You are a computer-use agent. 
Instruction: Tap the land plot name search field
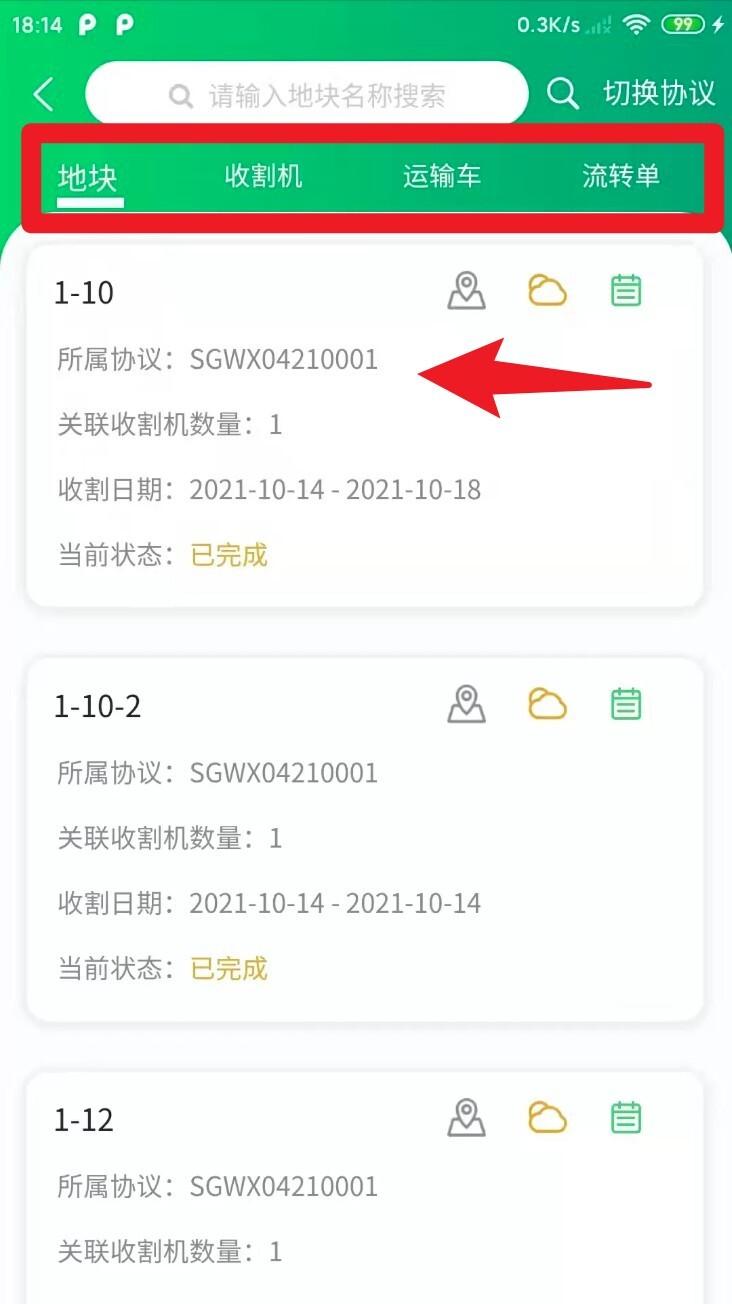click(x=307, y=95)
